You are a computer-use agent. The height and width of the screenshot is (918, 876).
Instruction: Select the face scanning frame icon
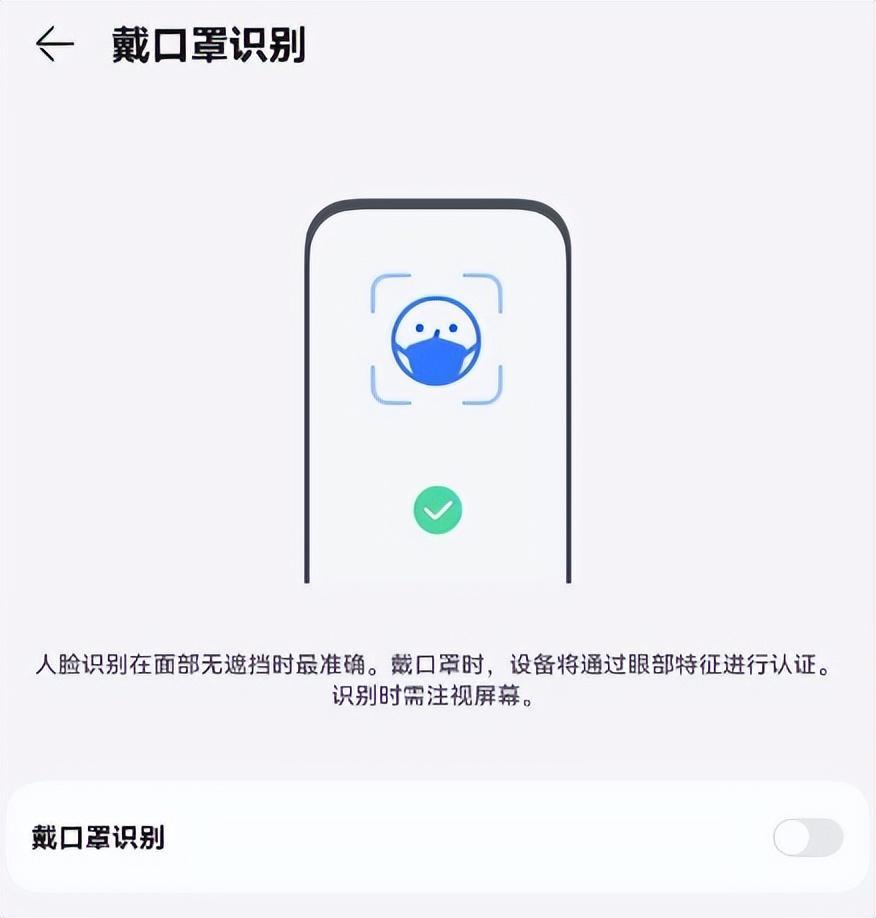pyautogui.click(x=438, y=340)
